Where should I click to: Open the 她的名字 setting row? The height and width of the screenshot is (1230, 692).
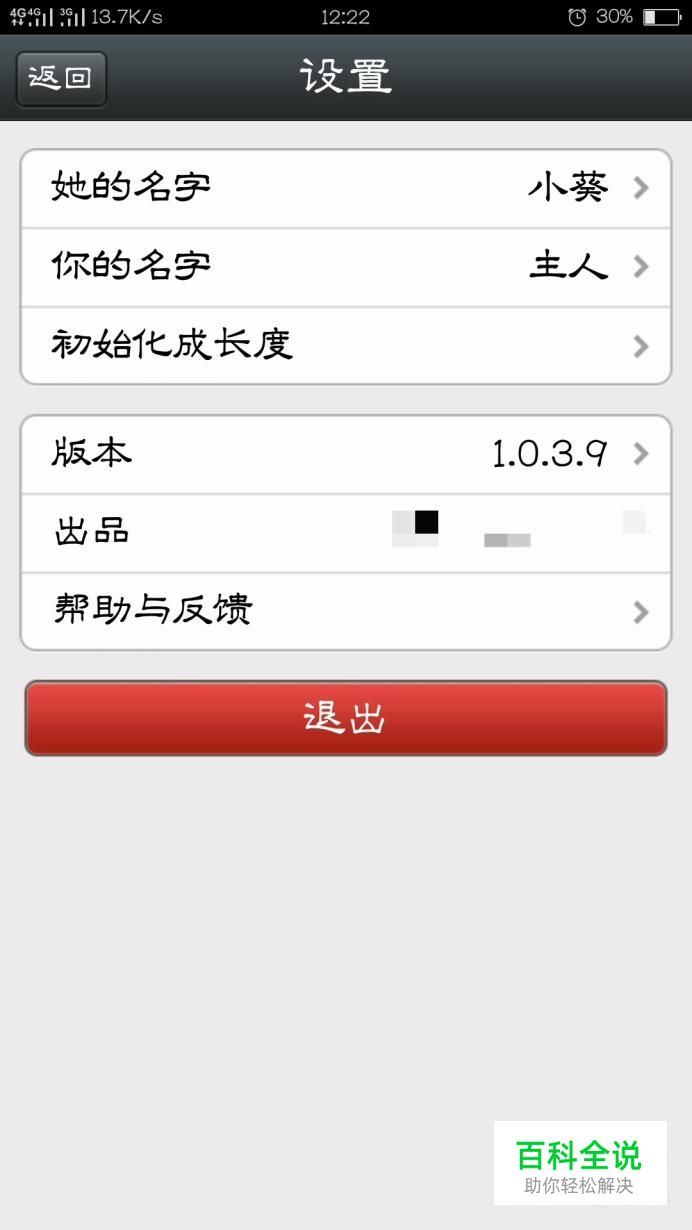[346, 188]
